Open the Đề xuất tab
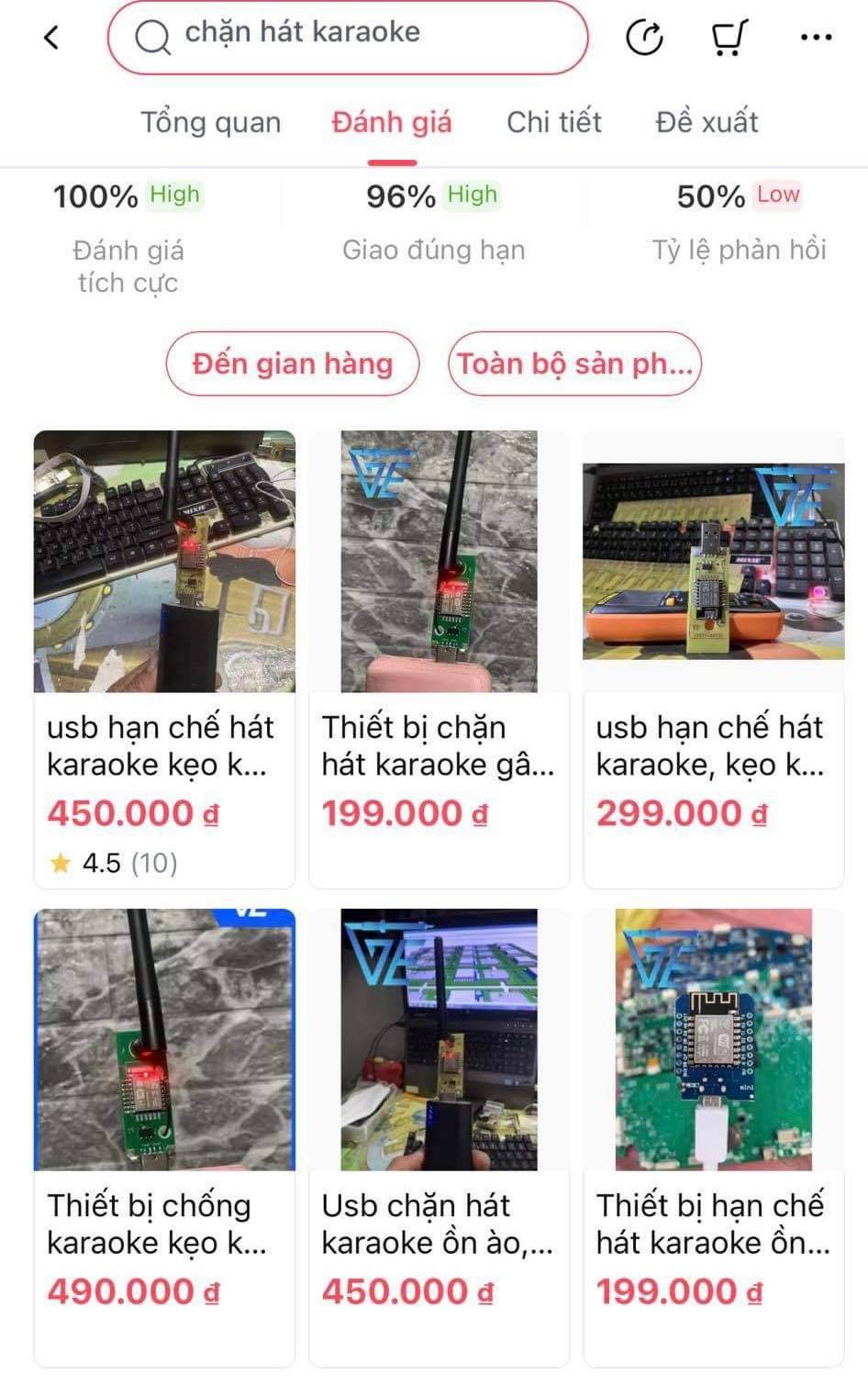This screenshot has width=868, height=1386. tap(707, 122)
